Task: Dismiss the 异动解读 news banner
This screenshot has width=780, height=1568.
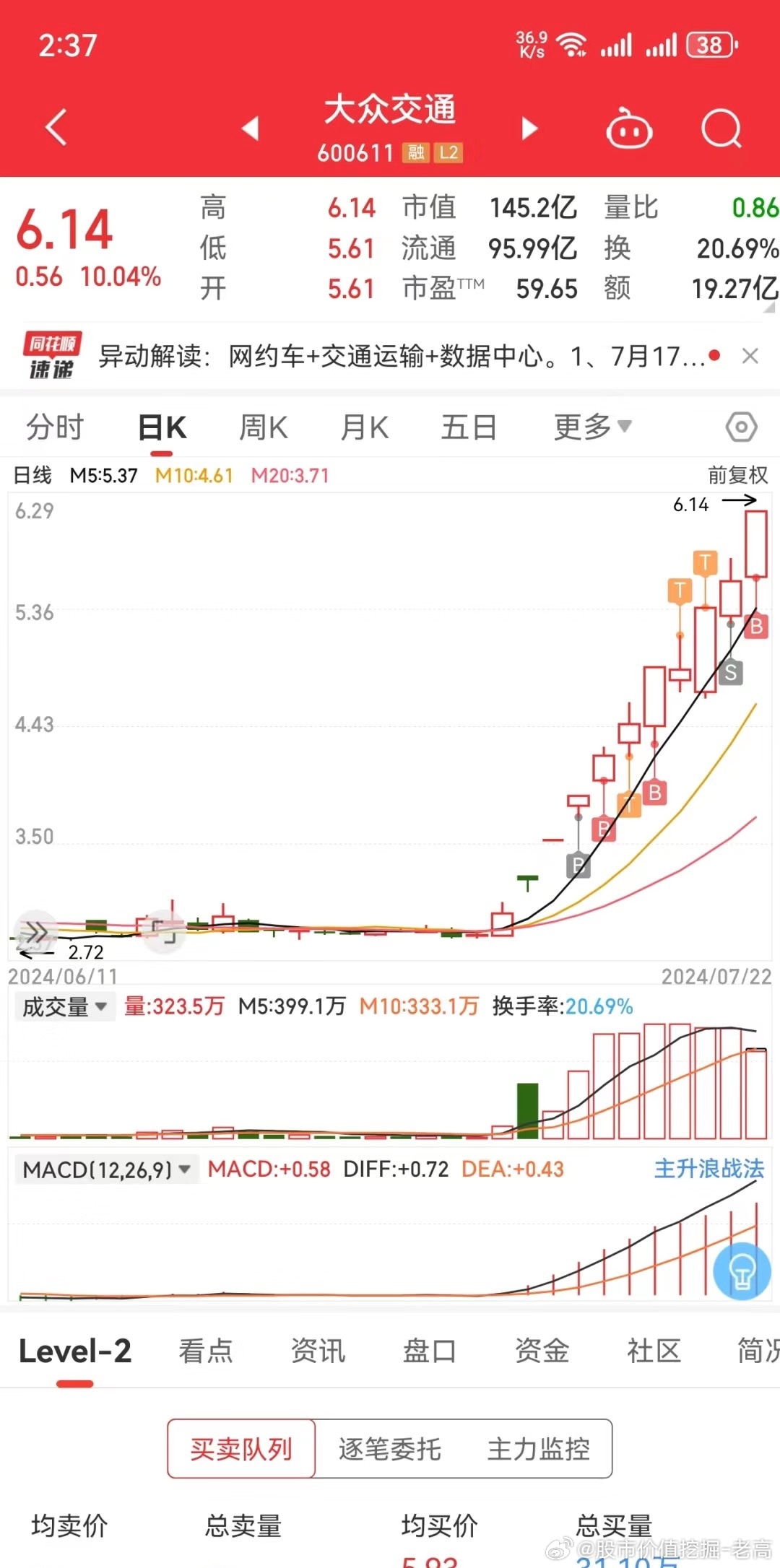Action: click(750, 355)
